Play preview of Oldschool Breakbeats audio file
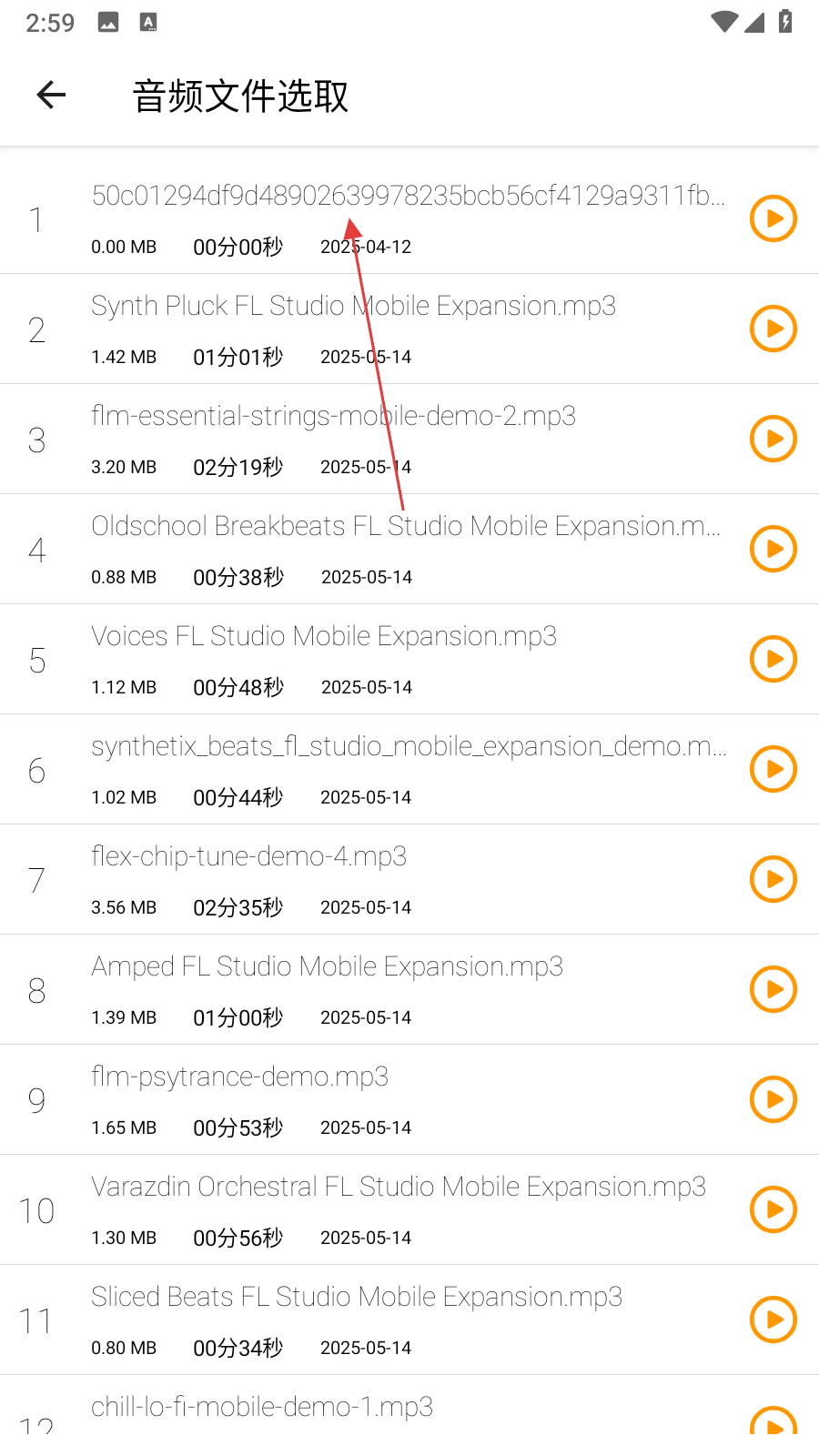Viewport: 819px width, 1456px height. tap(773, 549)
